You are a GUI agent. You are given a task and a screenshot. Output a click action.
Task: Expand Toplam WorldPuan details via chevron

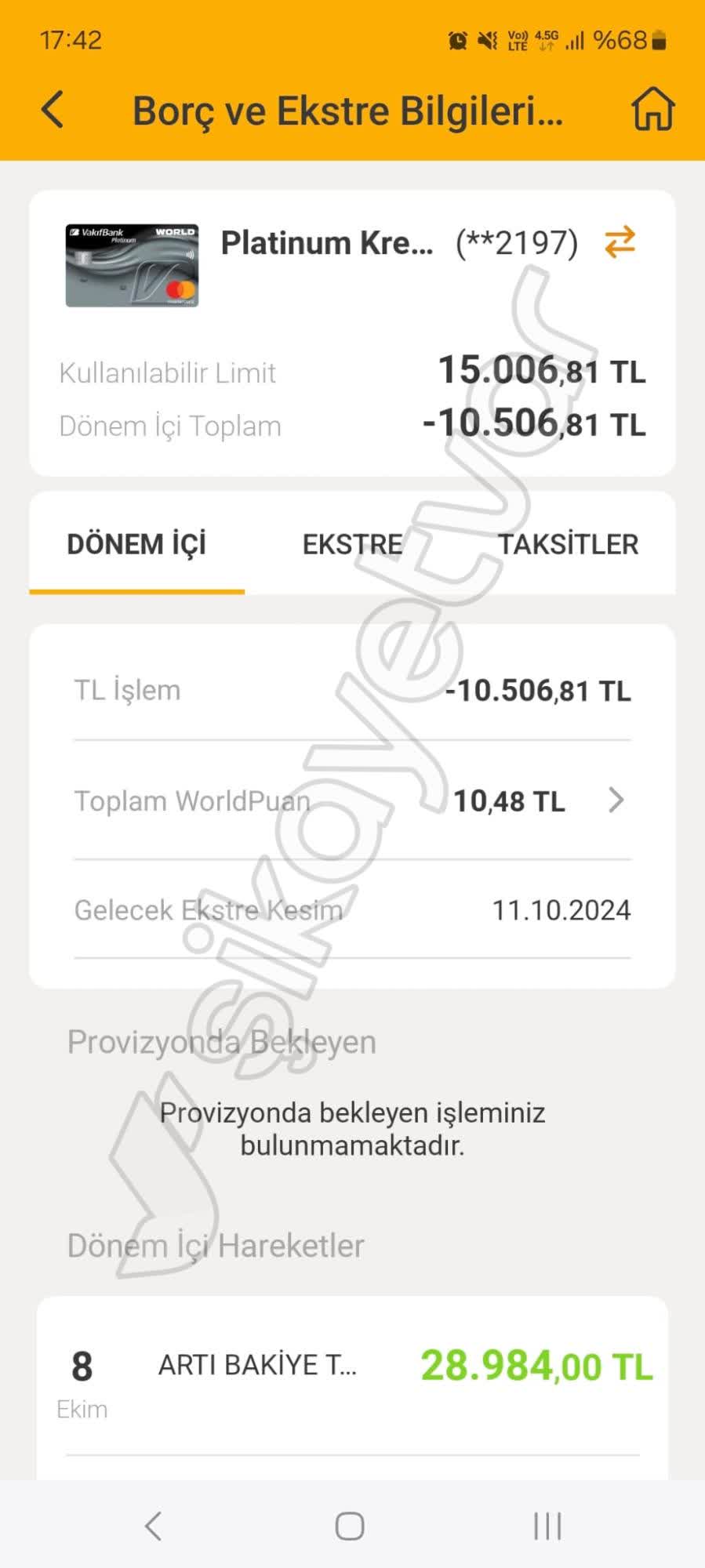coord(616,800)
